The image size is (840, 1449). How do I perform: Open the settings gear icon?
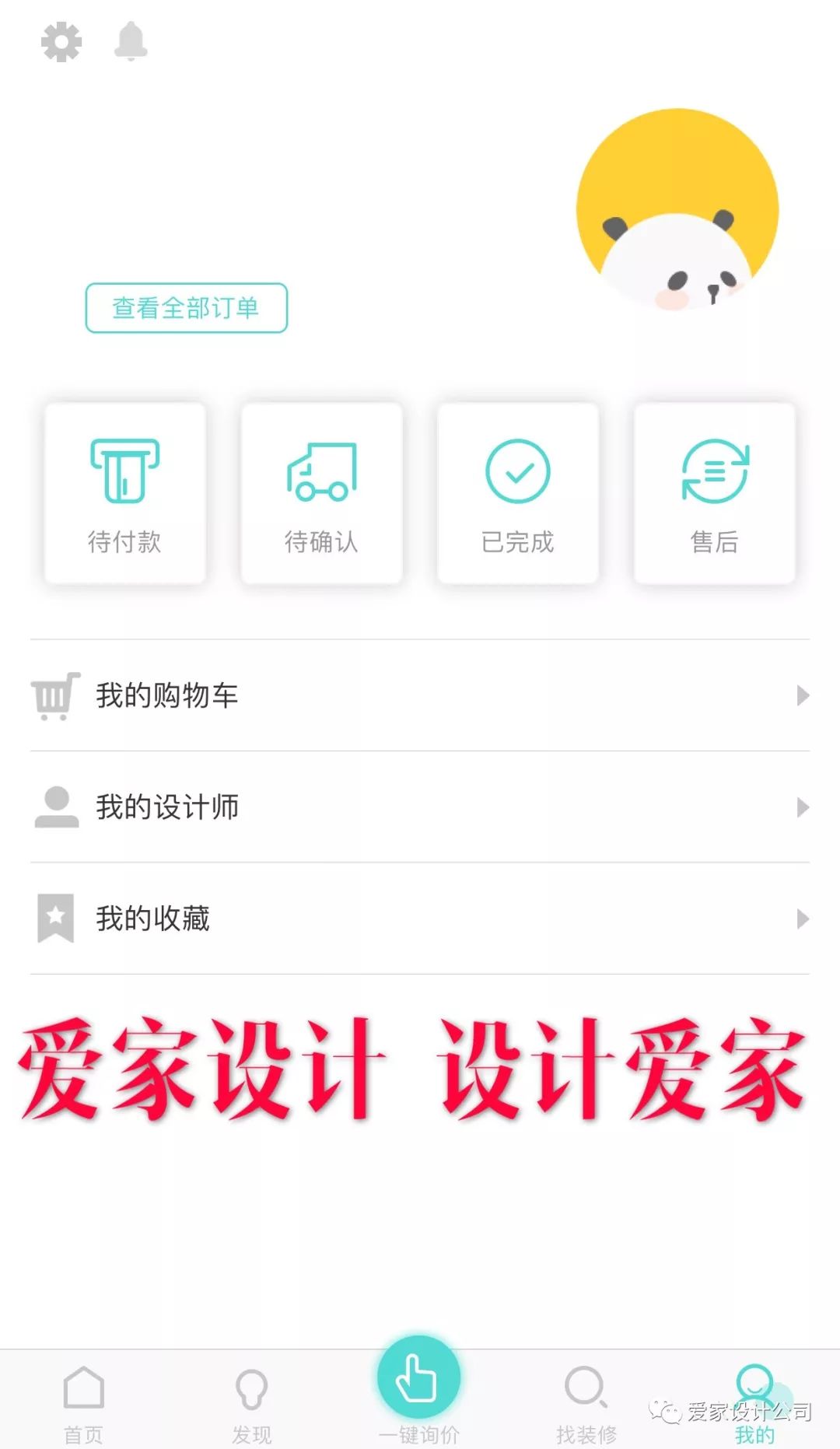[61, 42]
